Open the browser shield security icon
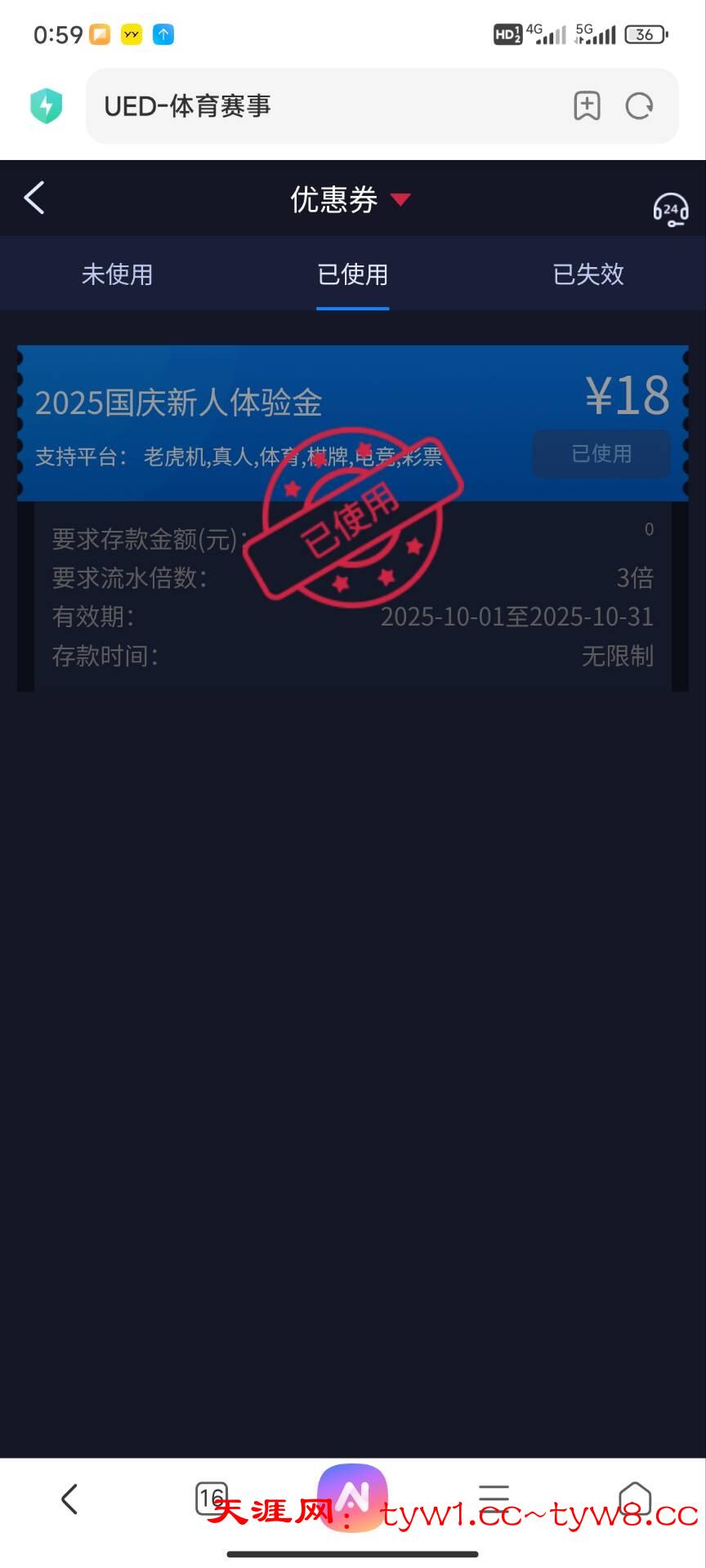This screenshot has height=1568, width=706. click(47, 106)
